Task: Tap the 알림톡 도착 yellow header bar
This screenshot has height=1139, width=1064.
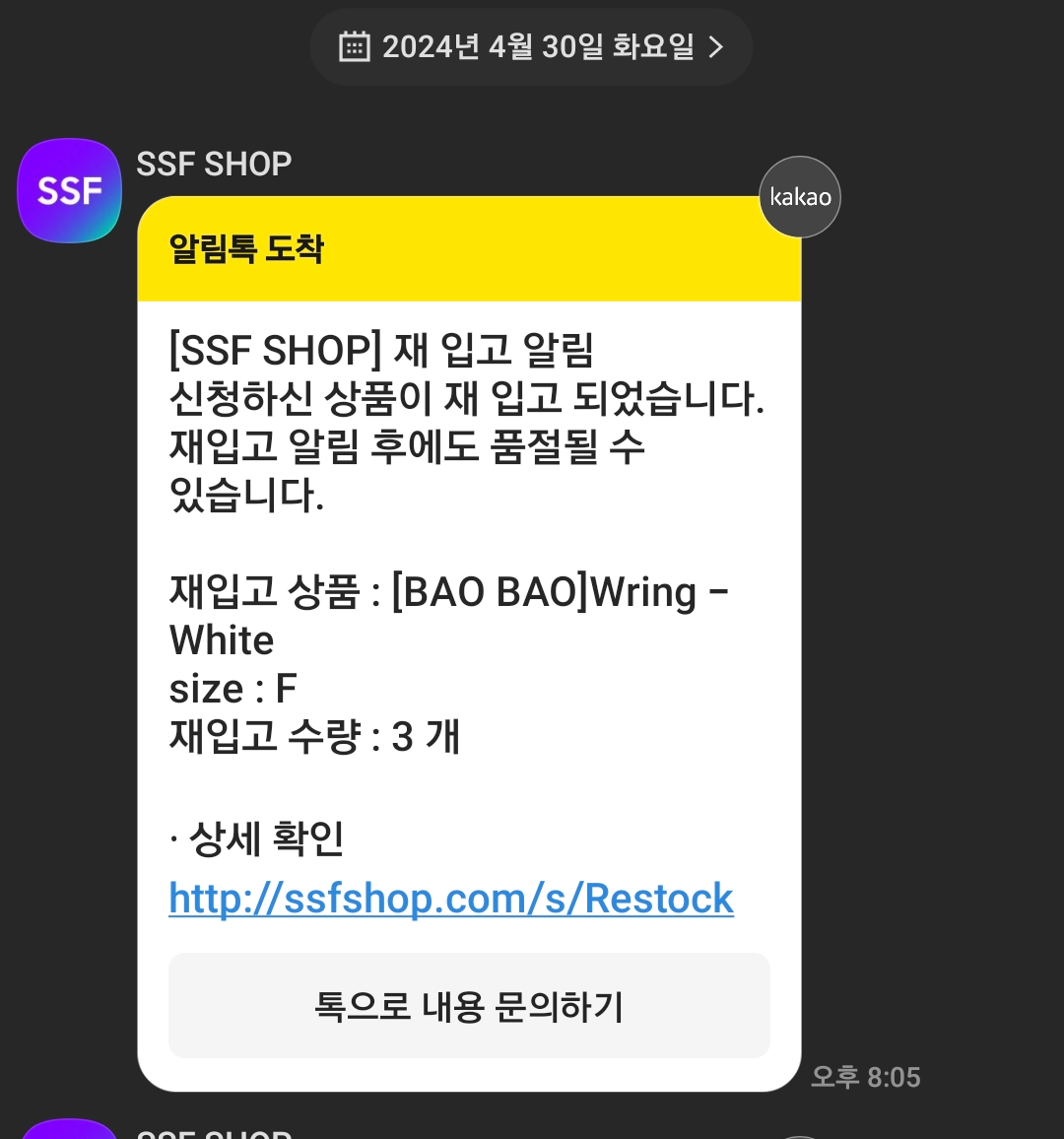Action: 469,249
